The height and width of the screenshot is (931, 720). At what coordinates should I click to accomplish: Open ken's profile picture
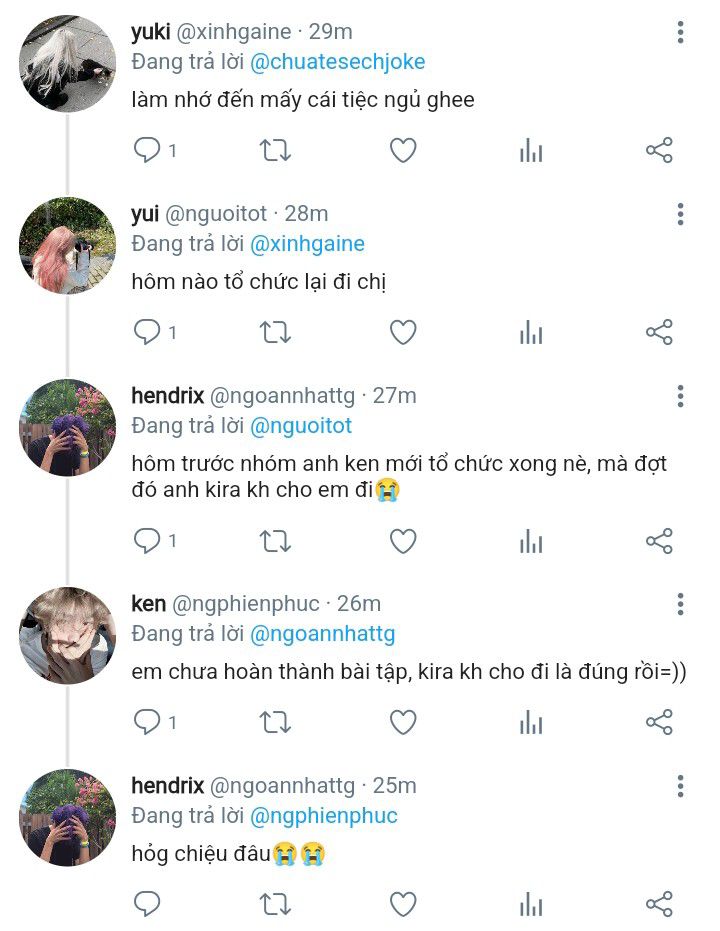click(68, 635)
